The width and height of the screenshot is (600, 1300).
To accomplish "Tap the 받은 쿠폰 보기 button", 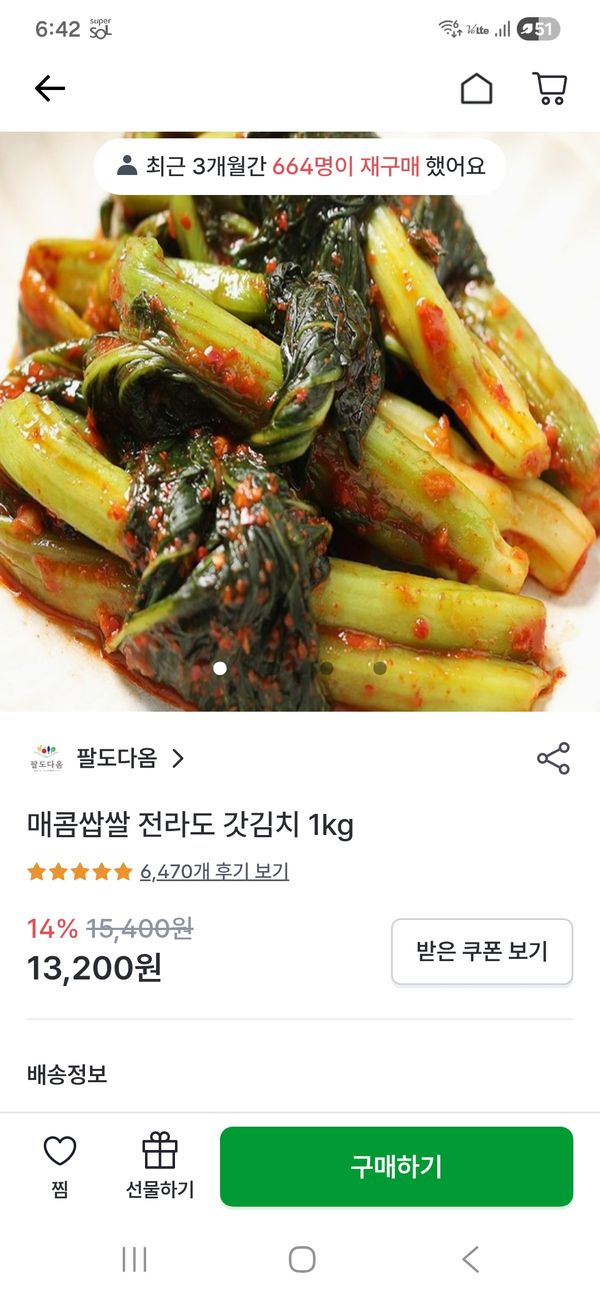I will pos(482,951).
